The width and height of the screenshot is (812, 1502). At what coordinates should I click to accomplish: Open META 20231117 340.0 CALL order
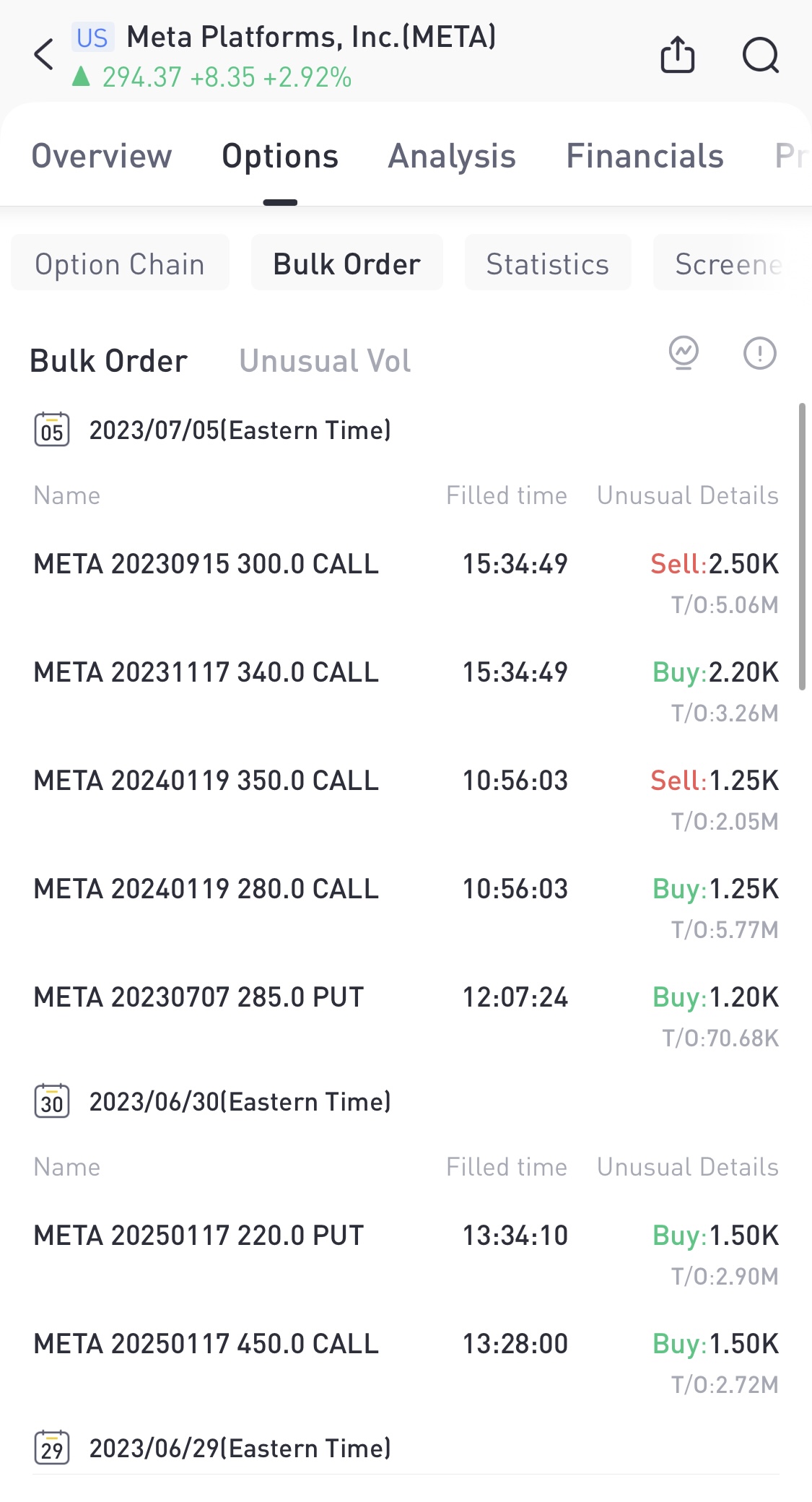click(206, 672)
